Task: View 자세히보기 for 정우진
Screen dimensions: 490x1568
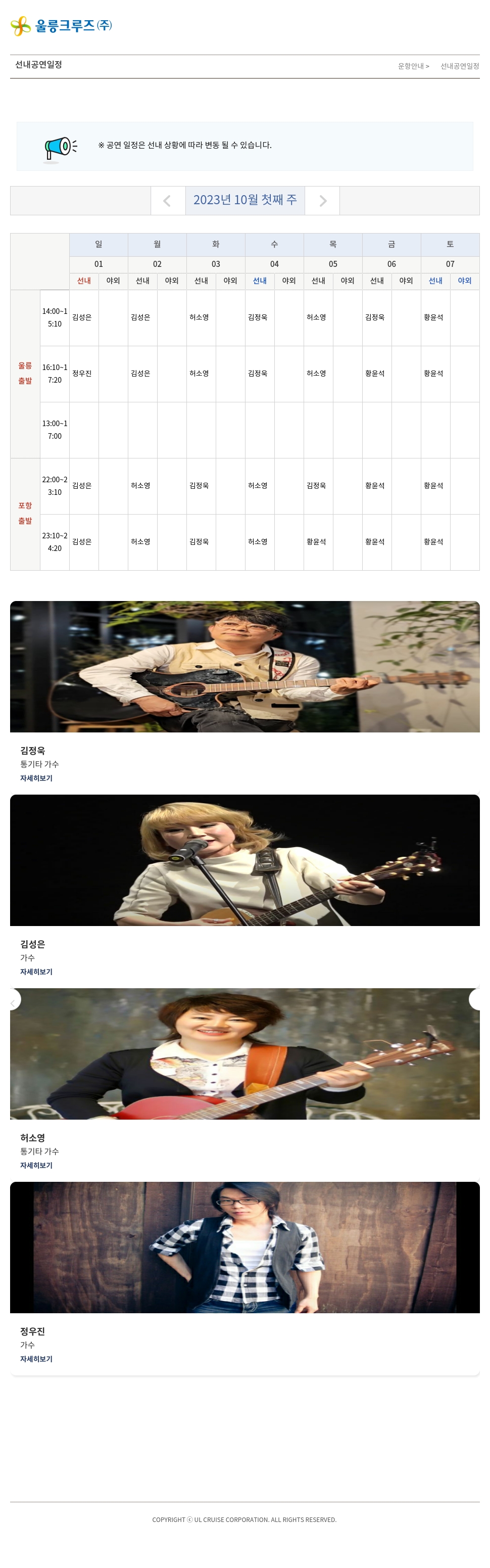Action: [36, 1359]
